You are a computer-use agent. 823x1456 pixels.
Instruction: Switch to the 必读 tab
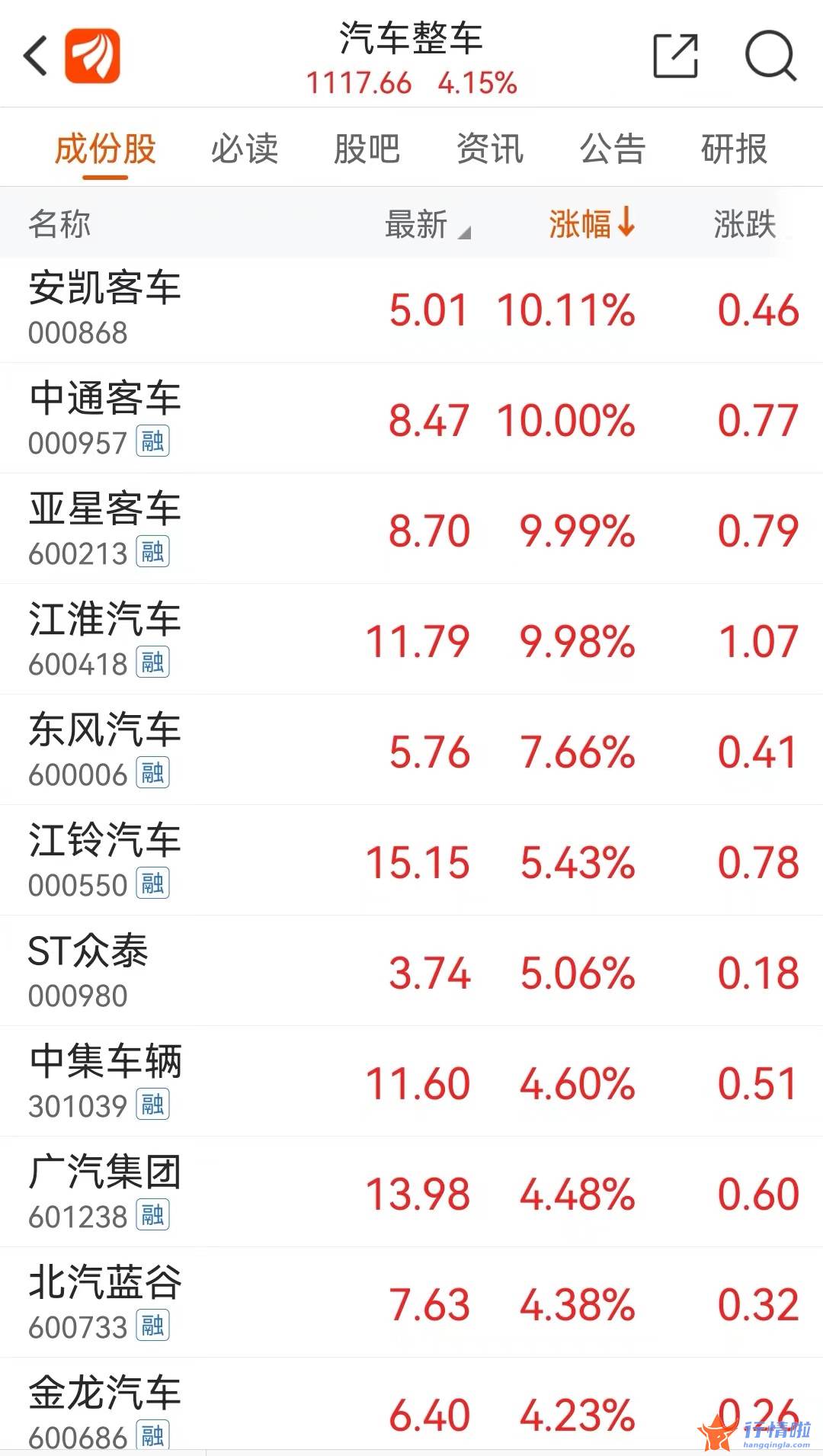tap(245, 148)
